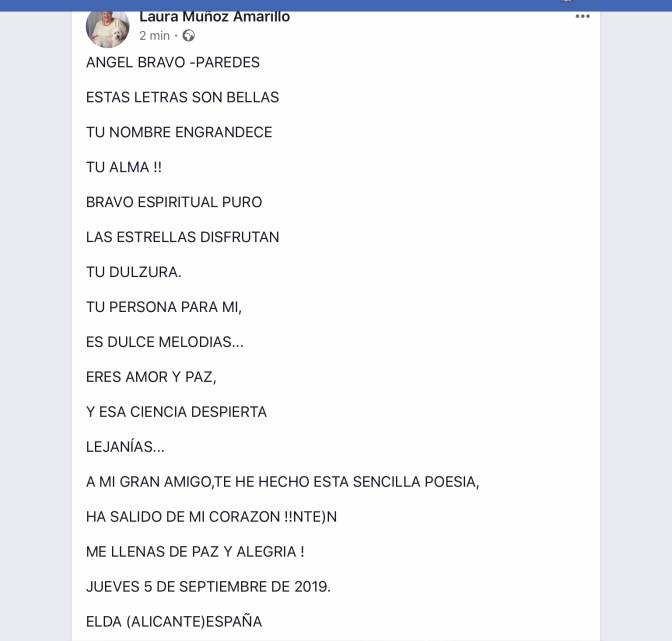Open the Laura Muñoz Amarillo name link

[214, 16]
